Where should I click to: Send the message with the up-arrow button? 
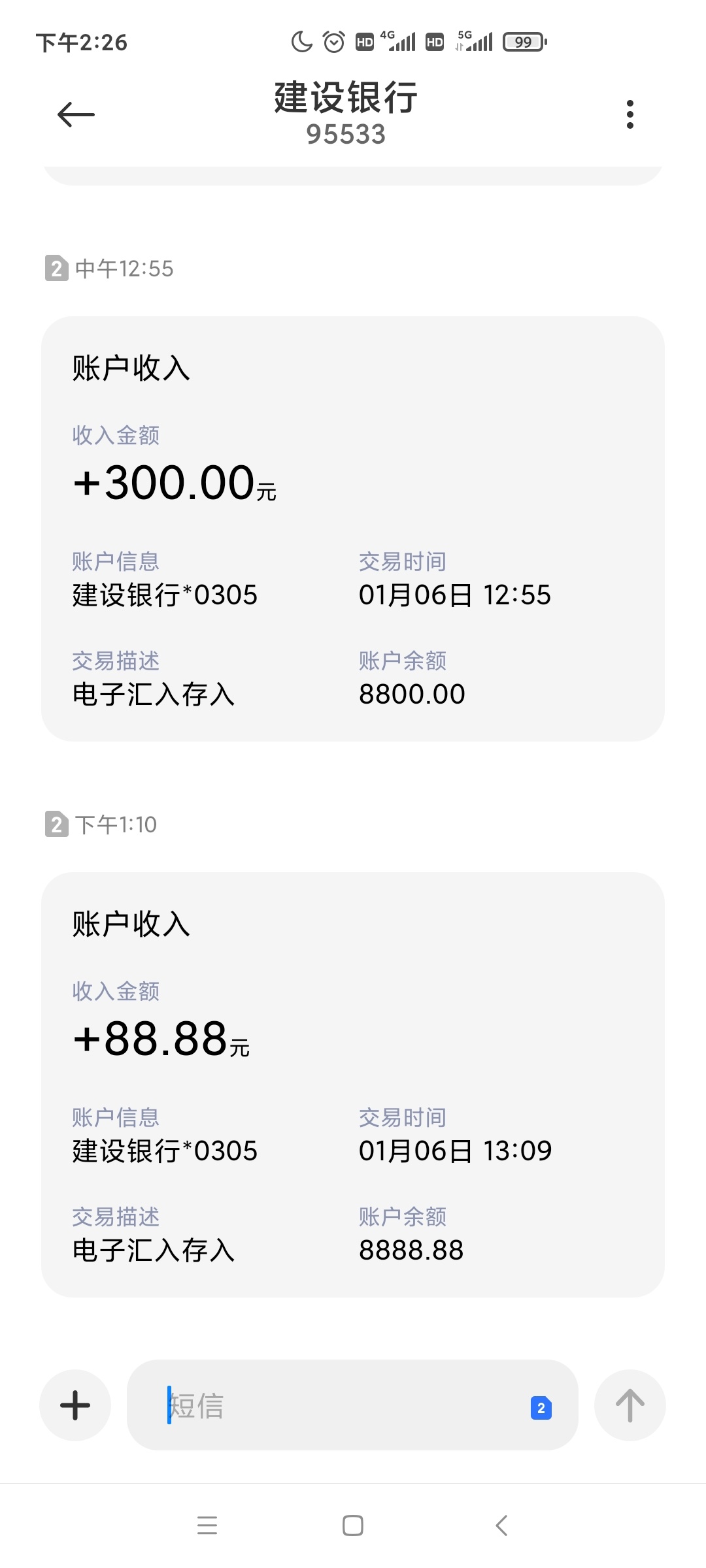pyautogui.click(x=630, y=1405)
